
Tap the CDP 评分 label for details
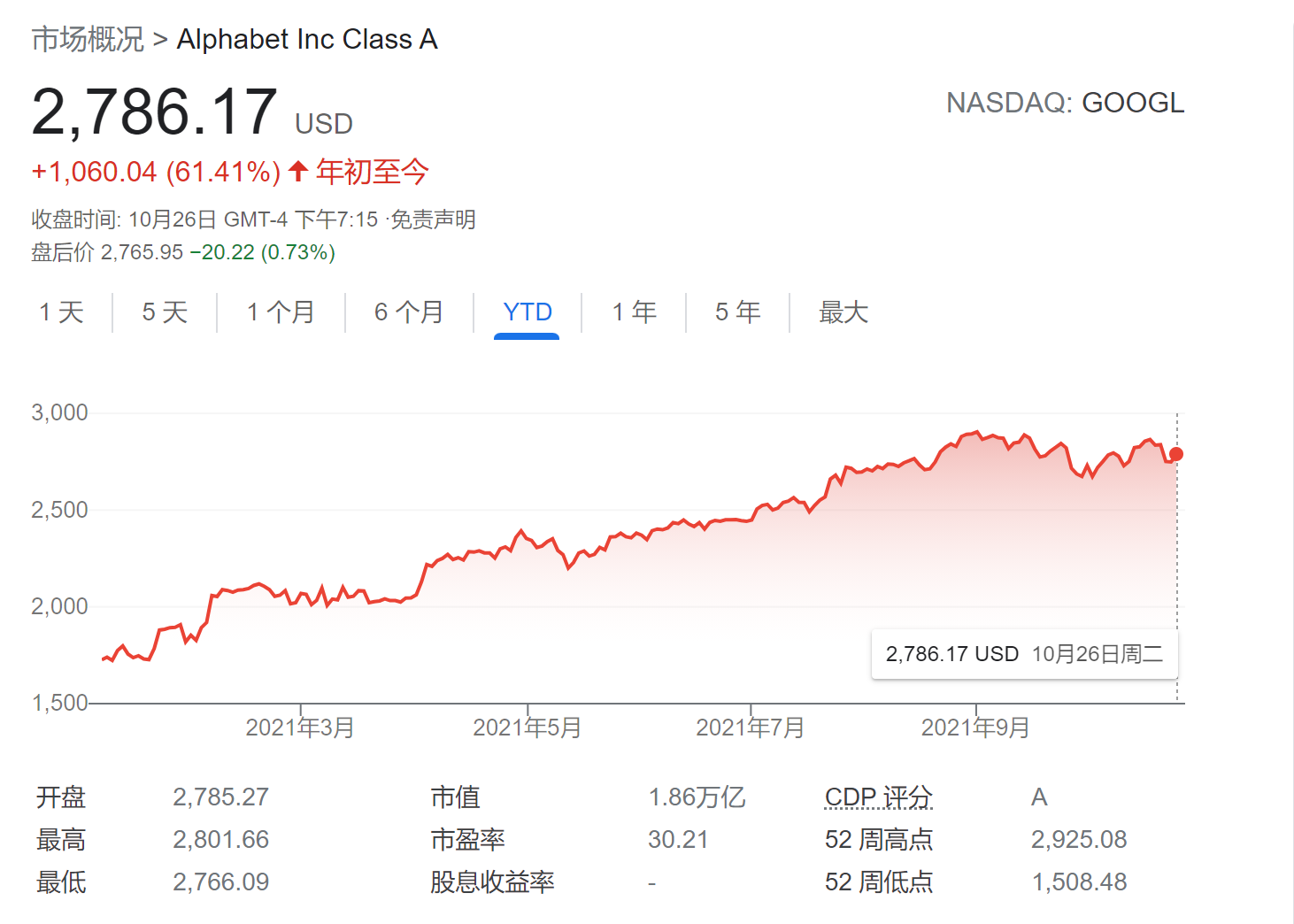point(878,797)
